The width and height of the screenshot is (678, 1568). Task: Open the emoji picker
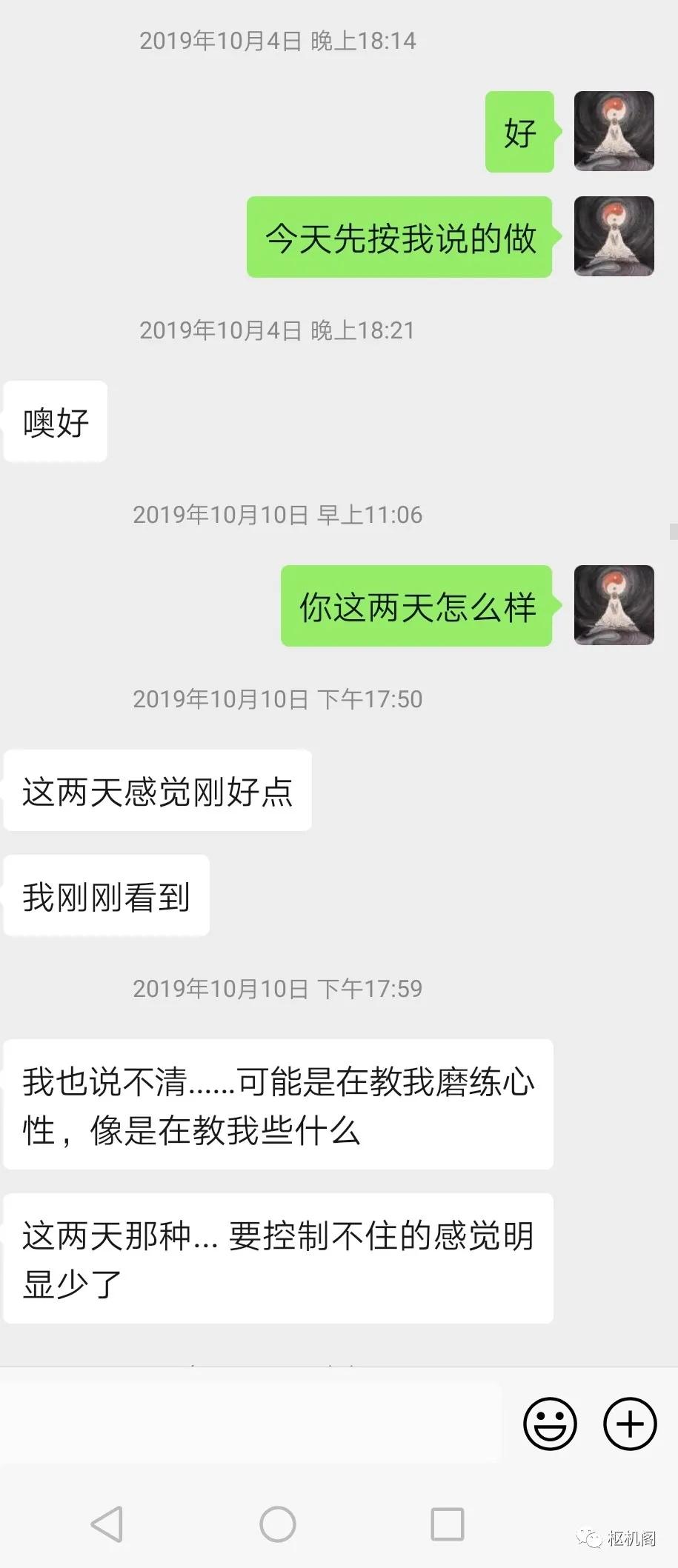550,1423
